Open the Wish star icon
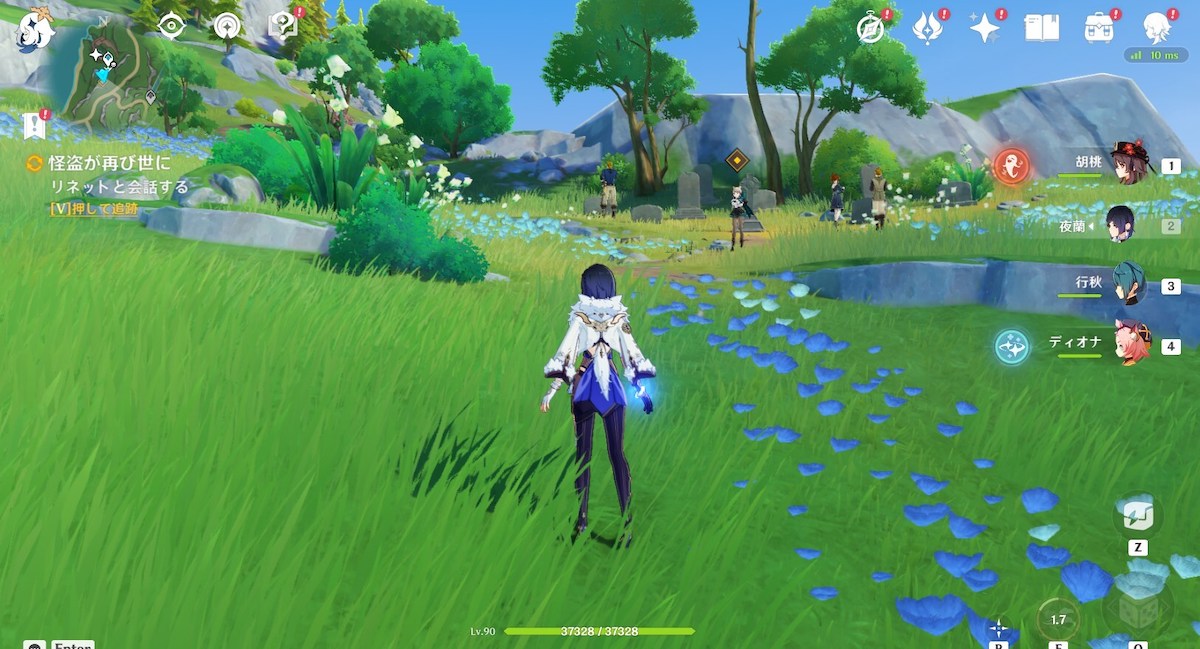 [x=985, y=28]
